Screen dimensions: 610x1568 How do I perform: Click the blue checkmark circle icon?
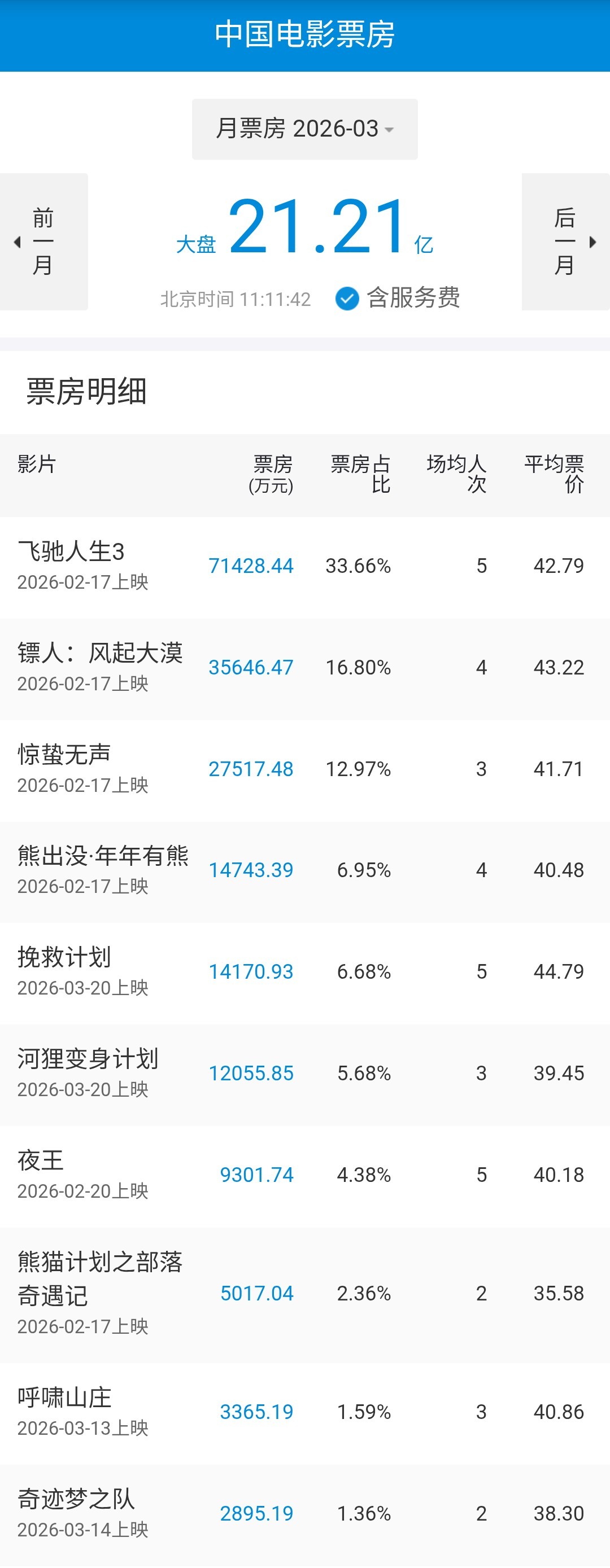tap(346, 299)
